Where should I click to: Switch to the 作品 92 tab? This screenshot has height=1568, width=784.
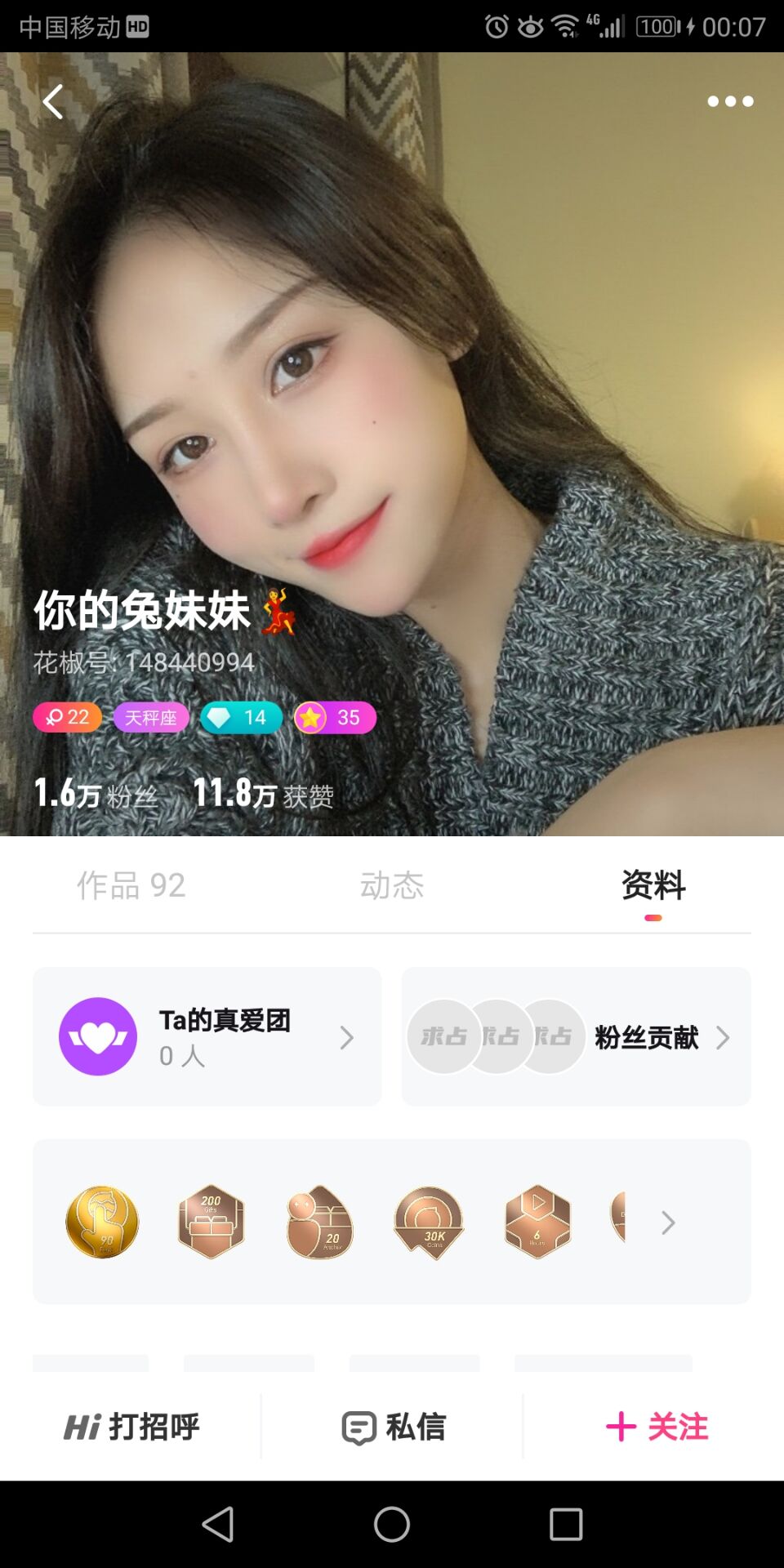(131, 887)
